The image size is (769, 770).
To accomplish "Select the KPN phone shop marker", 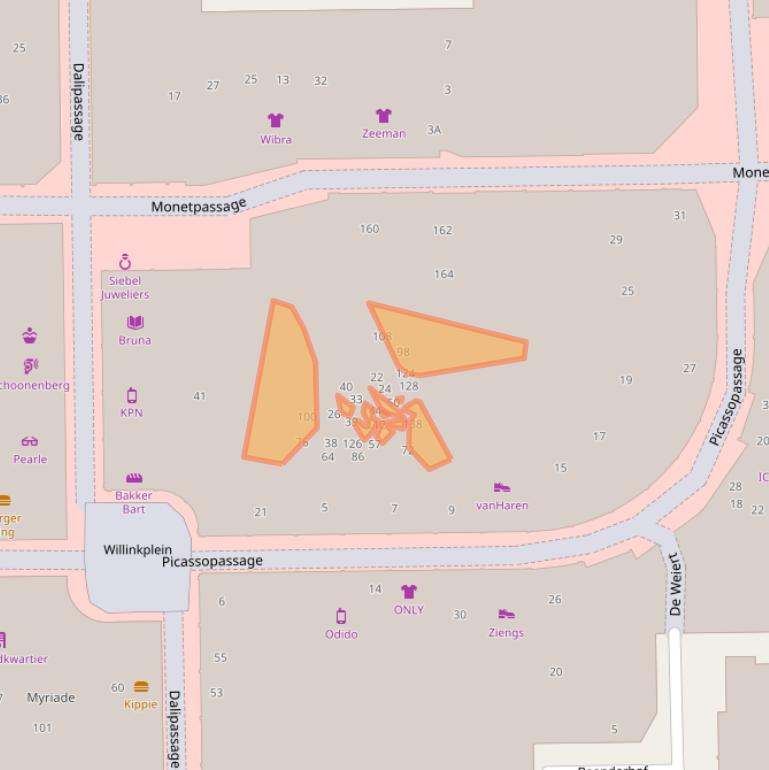I will coord(132,396).
